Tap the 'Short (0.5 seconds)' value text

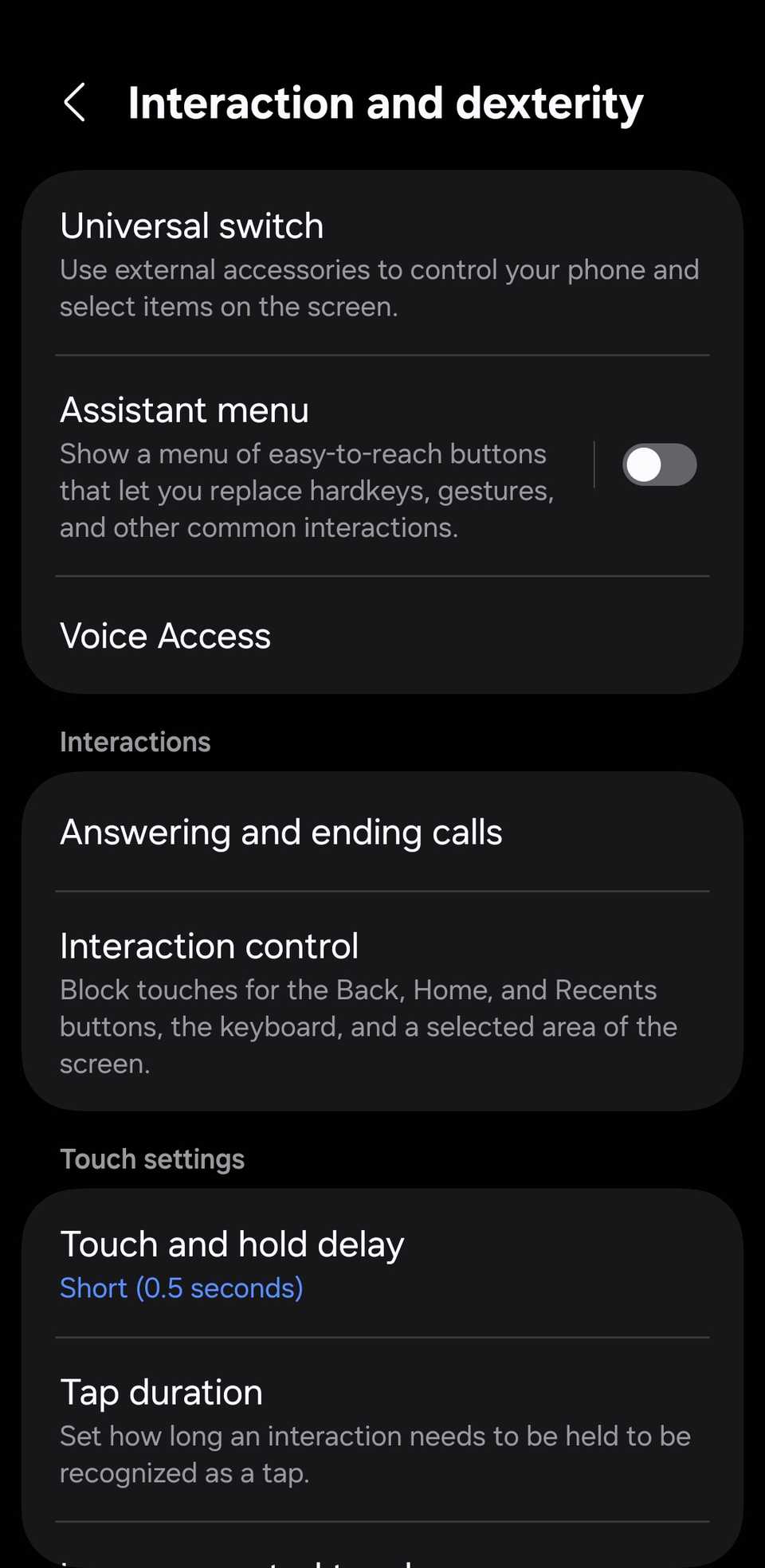(182, 1288)
